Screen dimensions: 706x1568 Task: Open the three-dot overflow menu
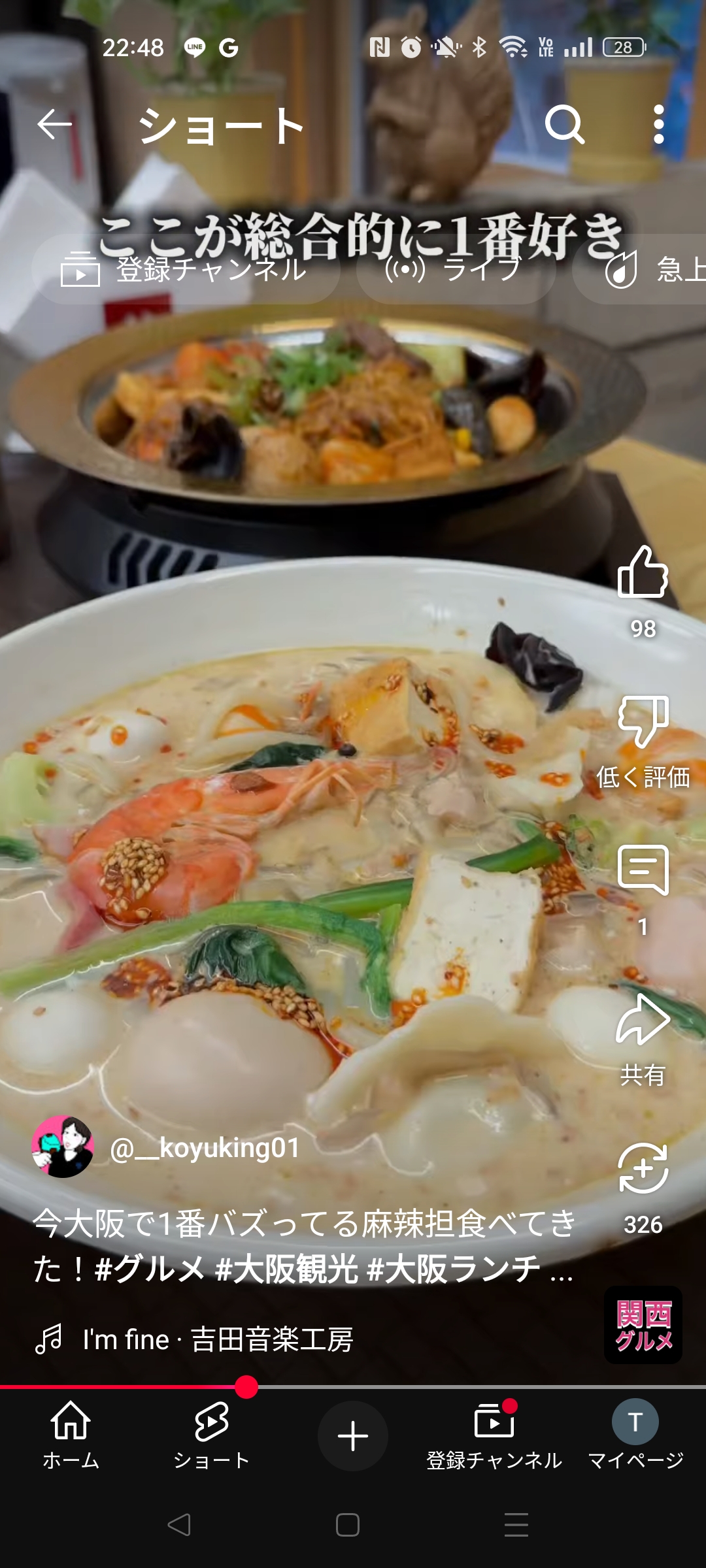(659, 124)
